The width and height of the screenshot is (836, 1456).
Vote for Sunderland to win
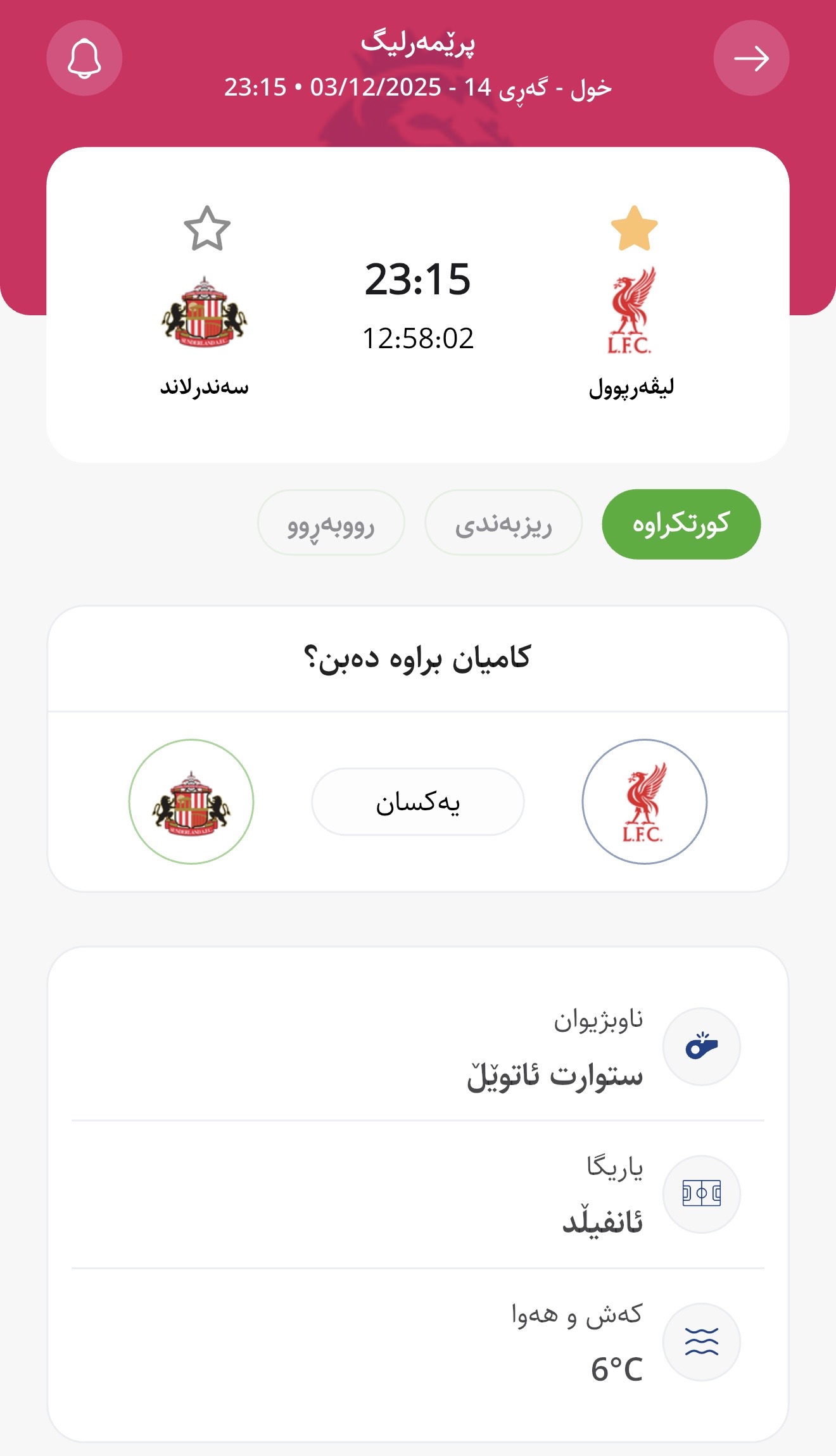point(191,801)
